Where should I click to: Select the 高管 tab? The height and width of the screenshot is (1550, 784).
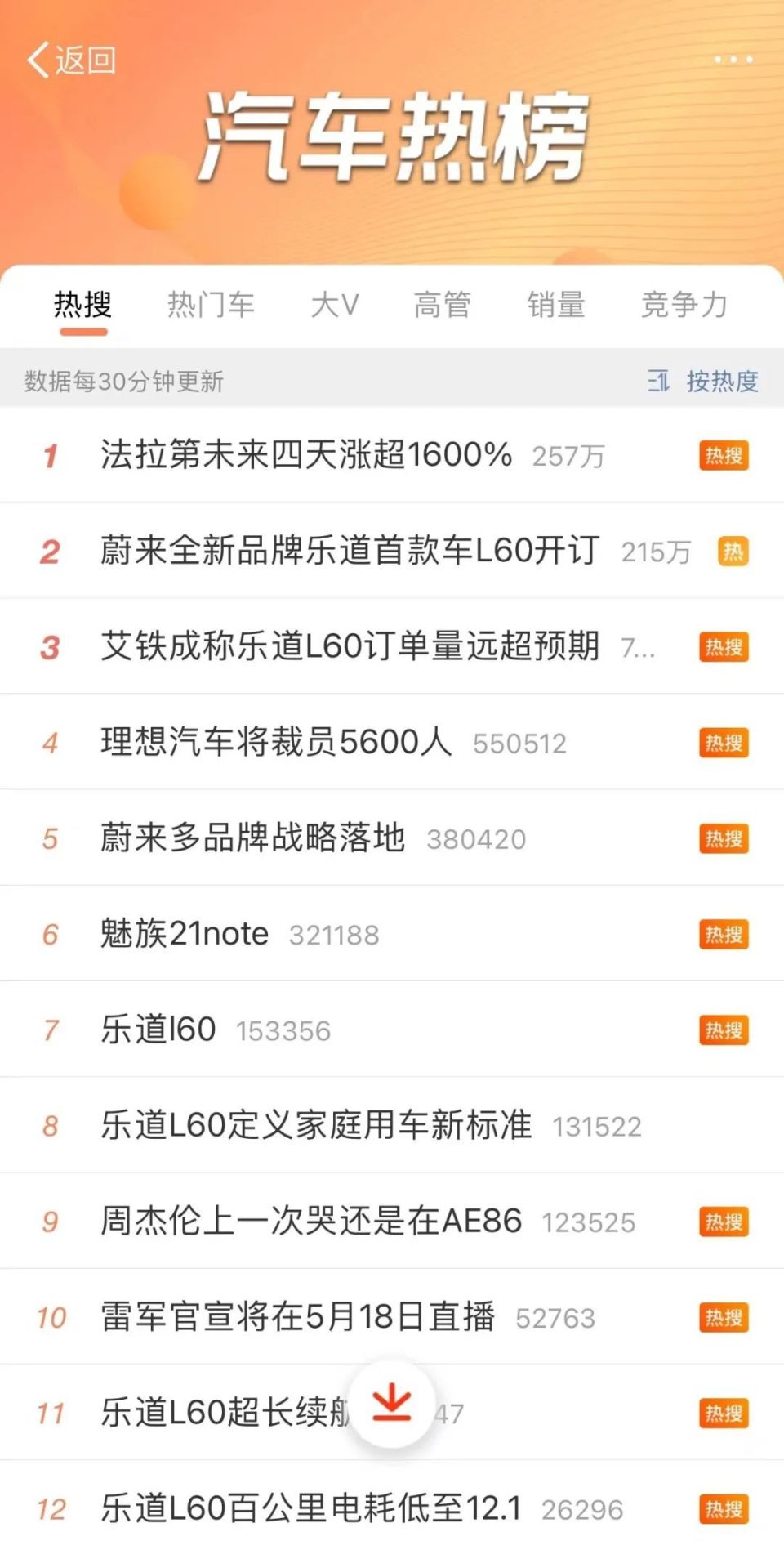point(443,306)
